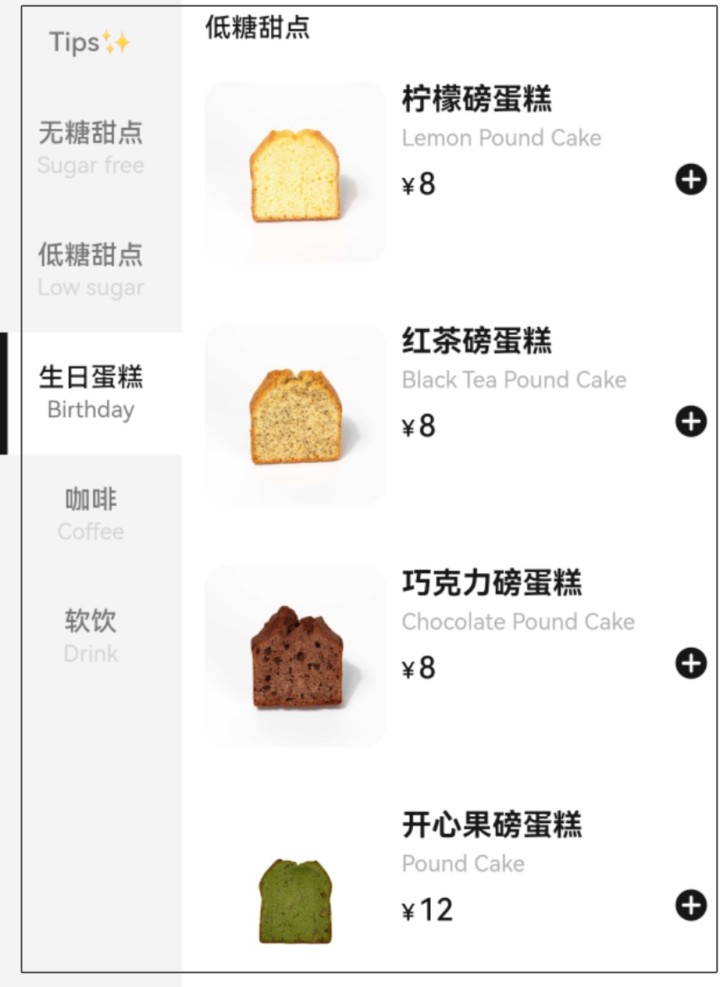The width and height of the screenshot is (720, 987).
Task: Open Black Tea Pound Cake item
Action: (x=295, y=415)
